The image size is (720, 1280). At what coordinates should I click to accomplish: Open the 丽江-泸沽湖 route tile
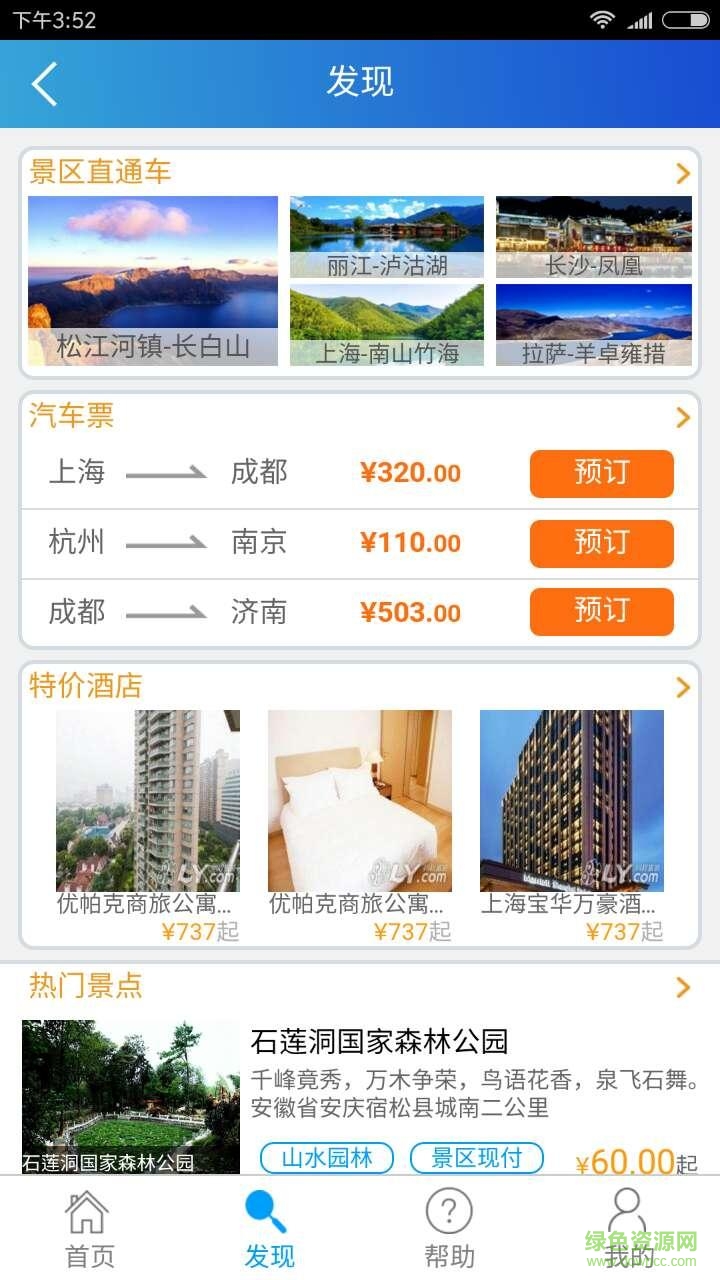387,237
